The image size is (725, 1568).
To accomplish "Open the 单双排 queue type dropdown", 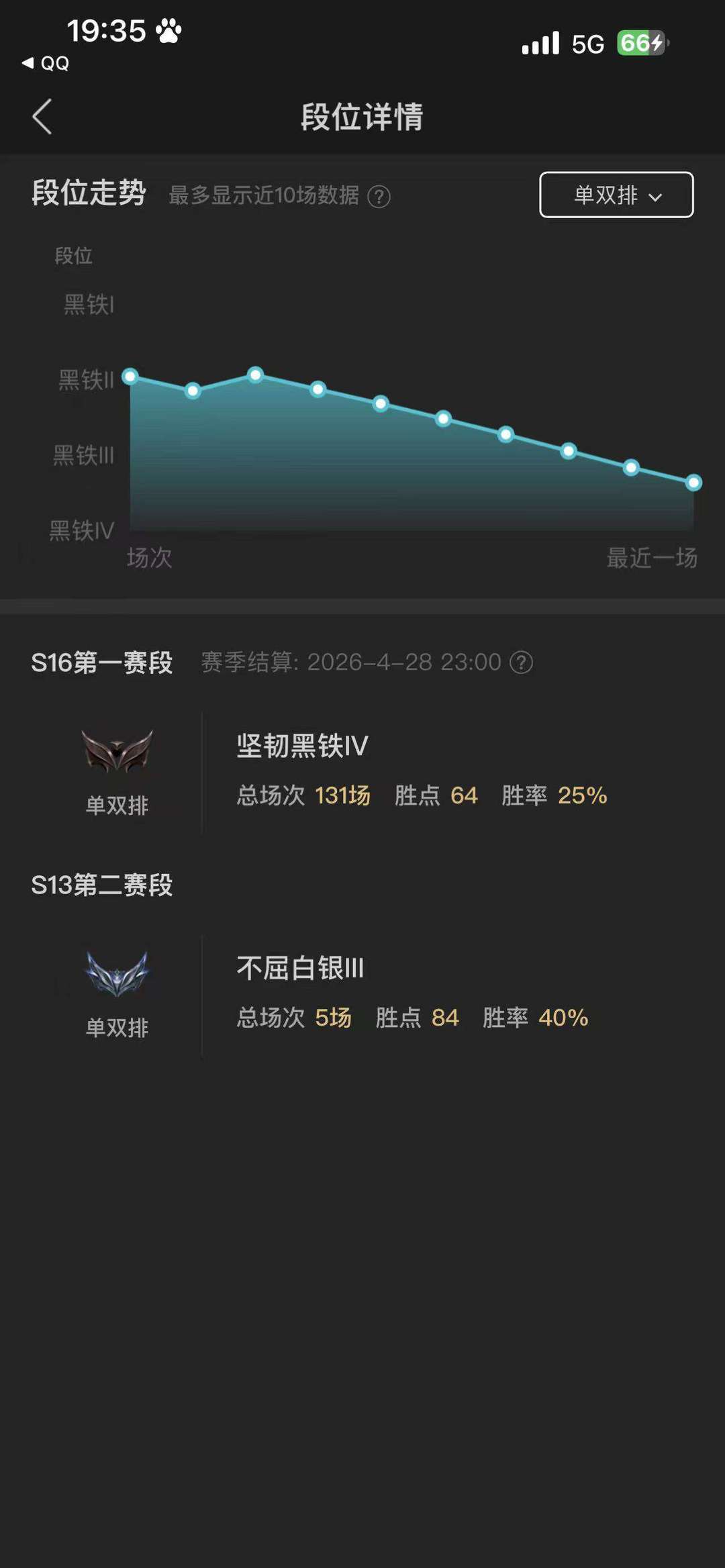I will click(616, 196).
